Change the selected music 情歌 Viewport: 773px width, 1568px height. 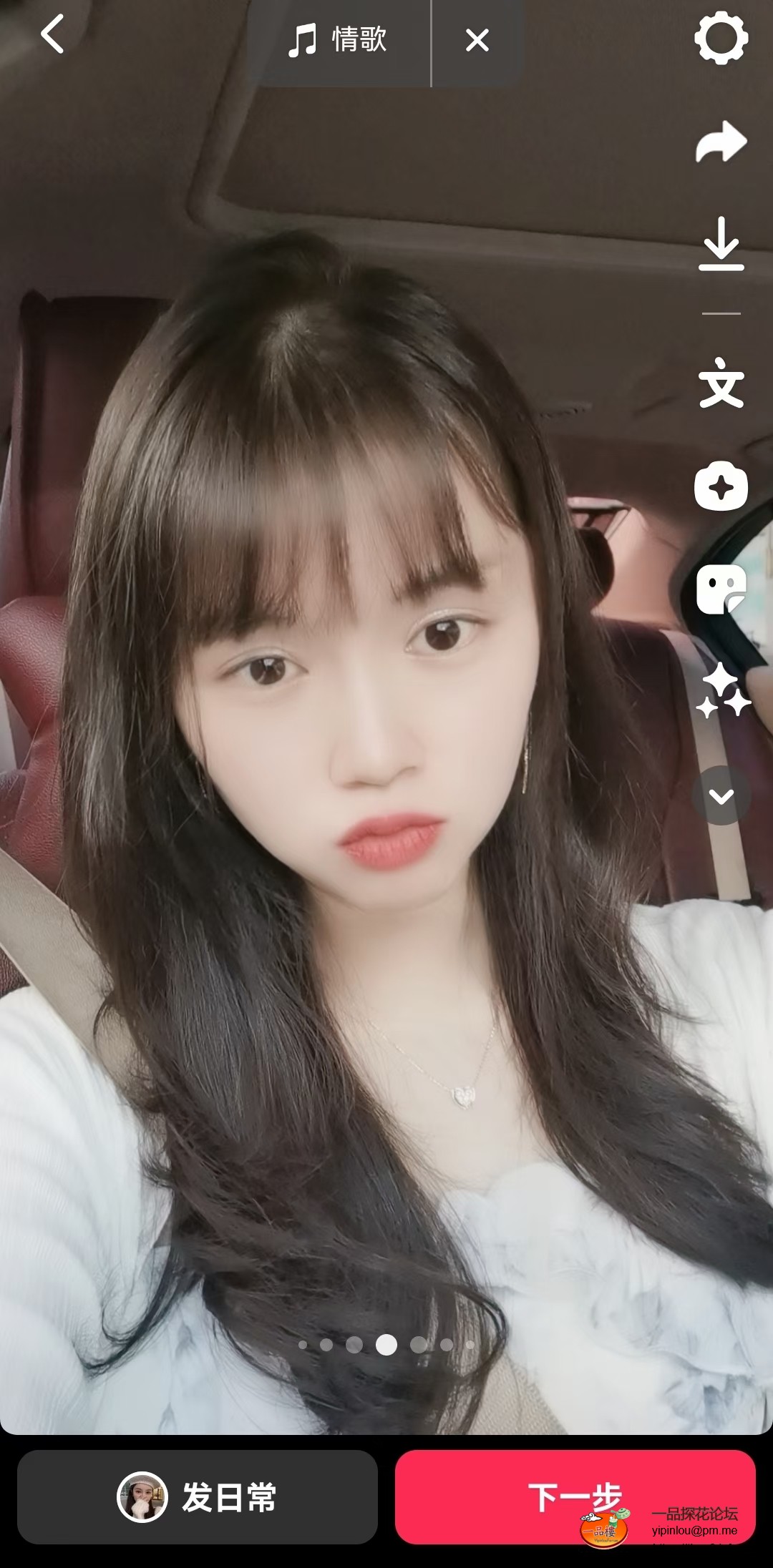pos(338,40)
